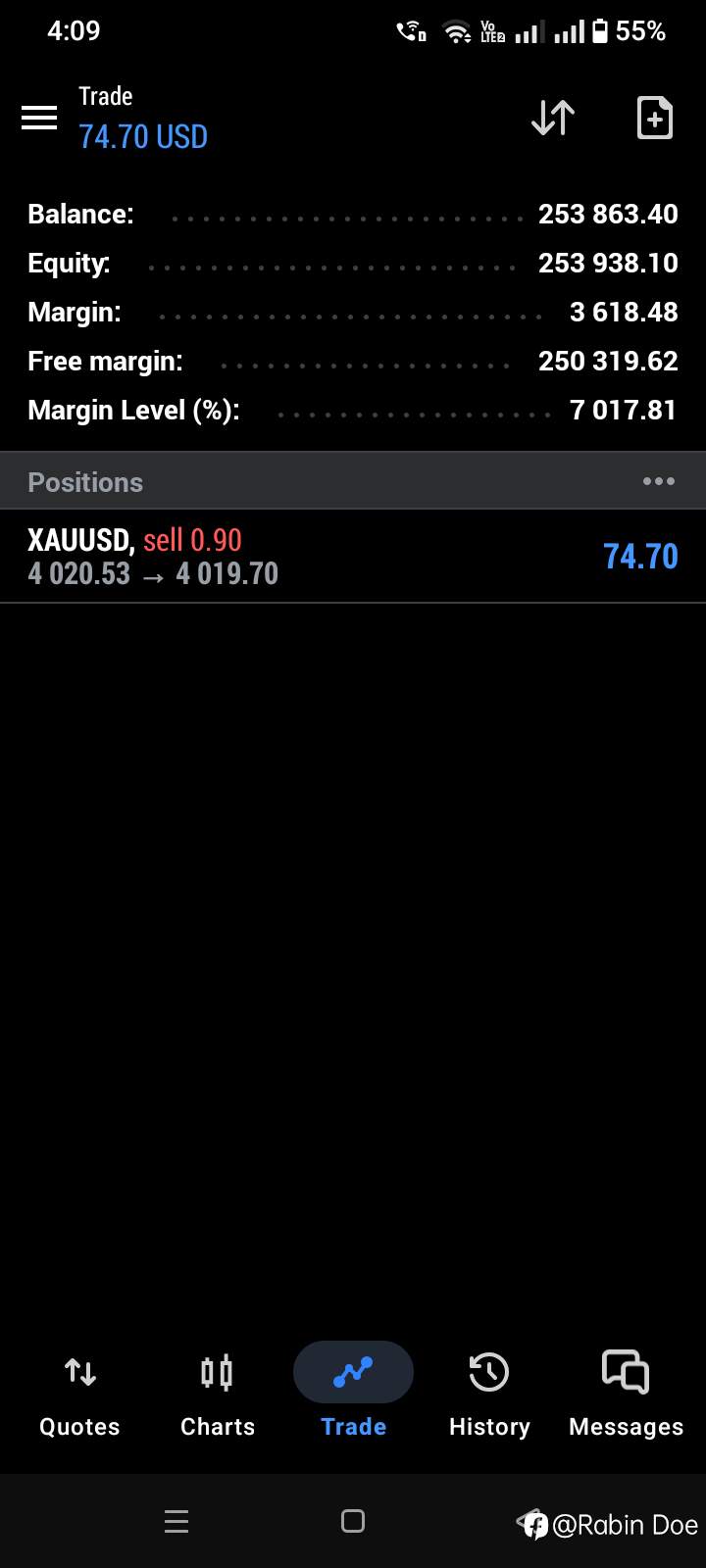Open the Positions three-dot menu
Viewport: 706px width, 1568px height.
pyautogui.click(x=658, y=481)
